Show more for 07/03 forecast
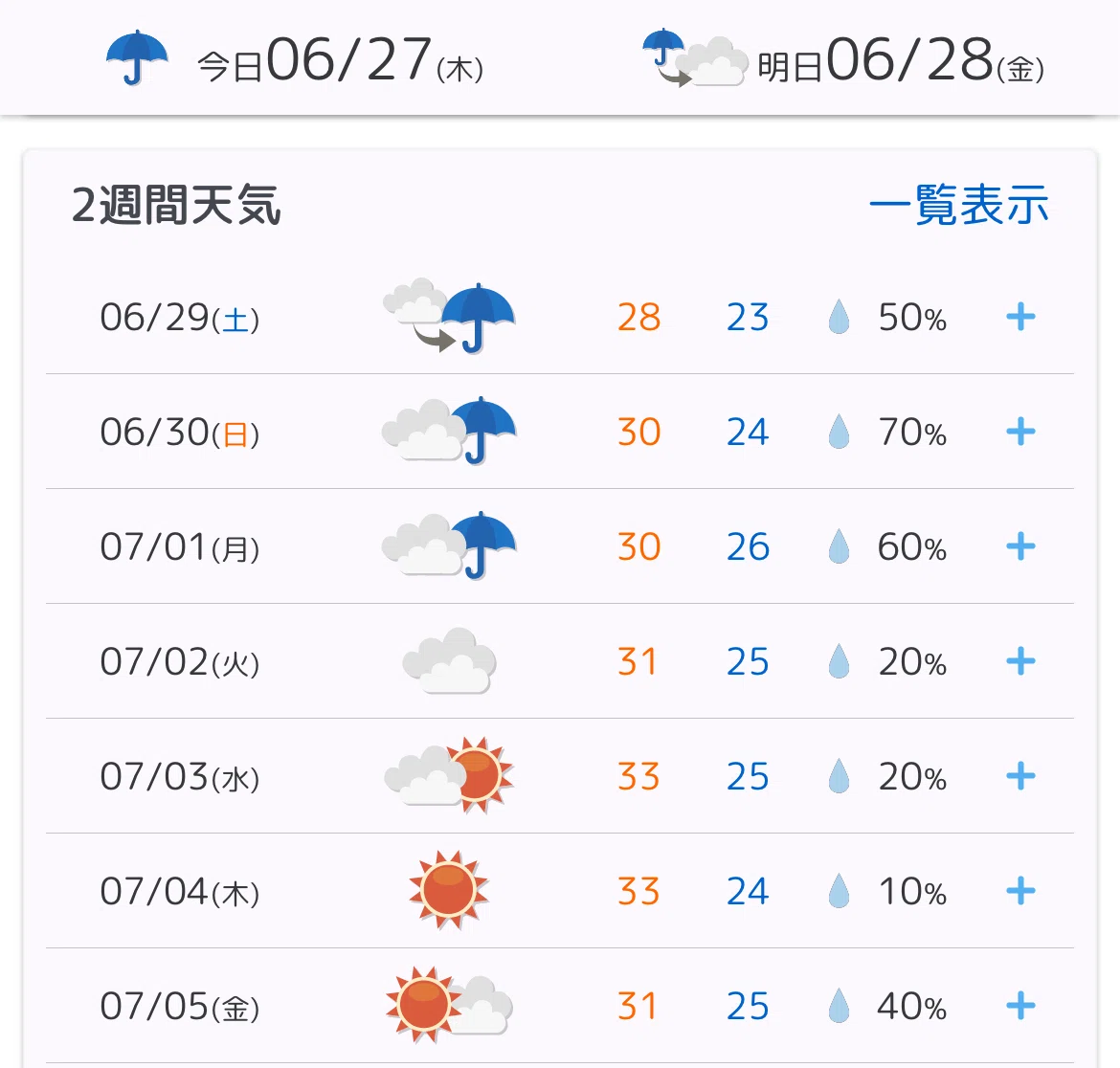 click(x=1020, y=776)
